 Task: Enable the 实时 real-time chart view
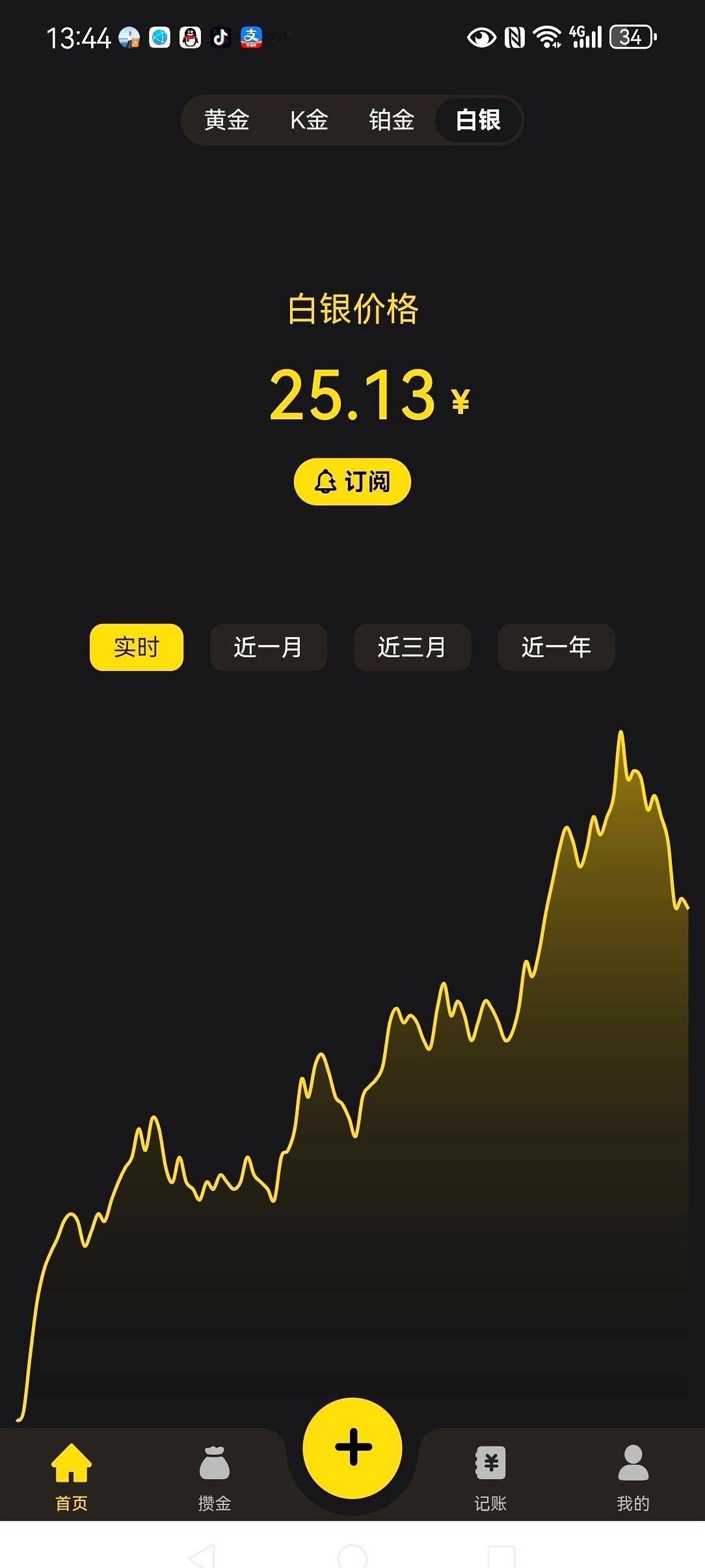pos(136,647)
